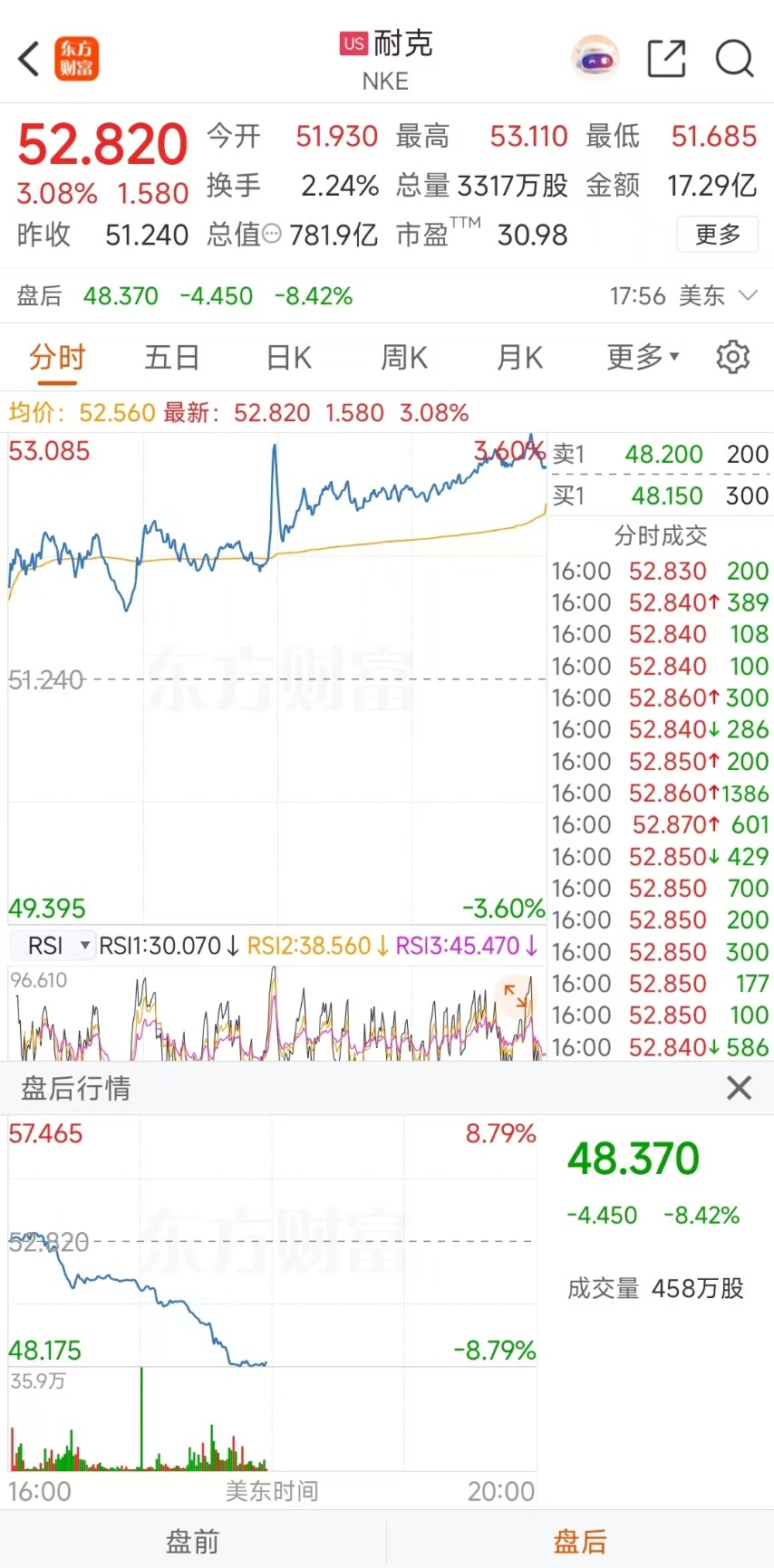774x1568 pixels.
Task: Expand the chart to full screen
Action: coord(517,996)
